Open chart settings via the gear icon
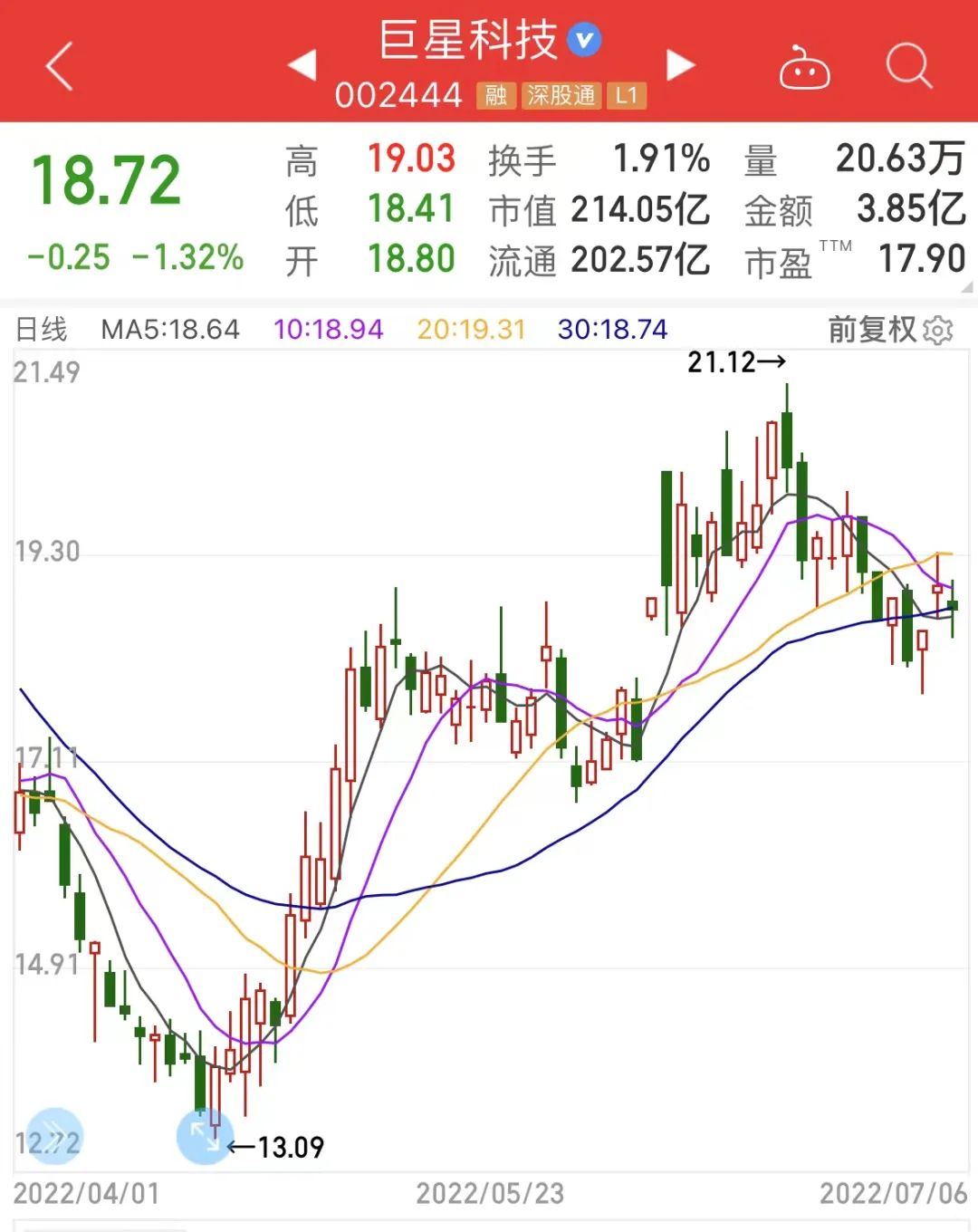This screenshot has height=1232, width=978. tap(940, 331)
